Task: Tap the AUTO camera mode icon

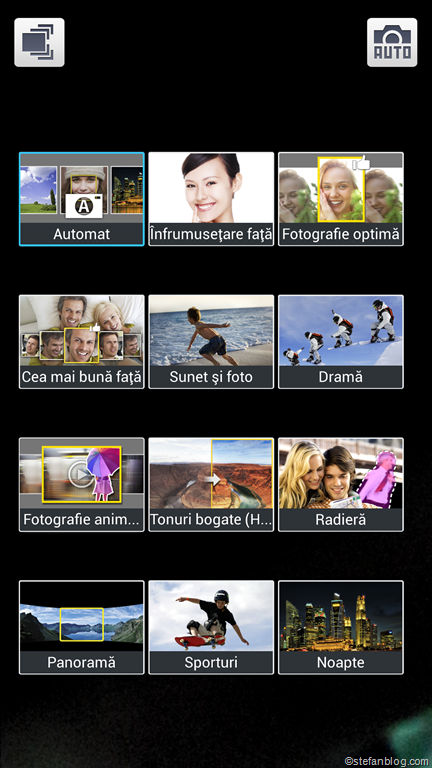Action: [392, 42]
